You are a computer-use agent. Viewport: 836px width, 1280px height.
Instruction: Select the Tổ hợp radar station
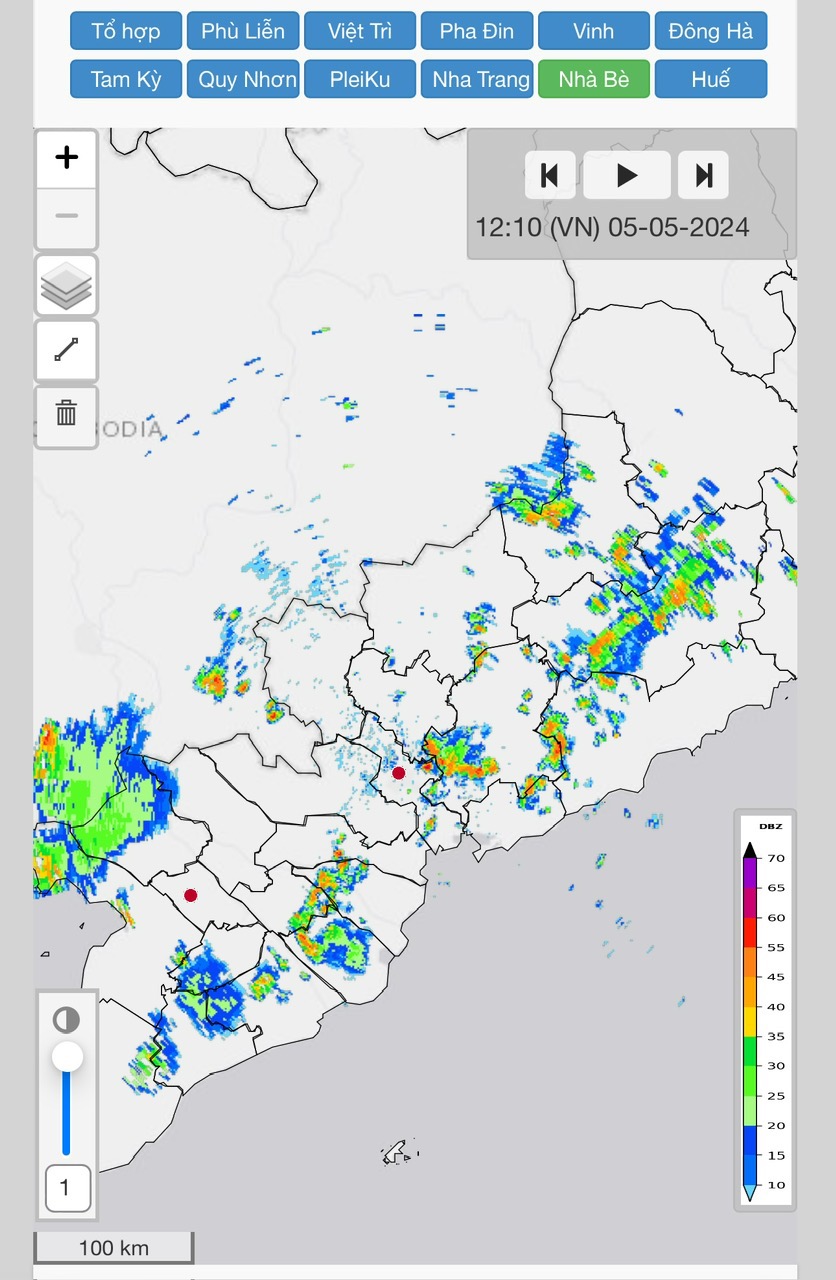click(126, 31)
